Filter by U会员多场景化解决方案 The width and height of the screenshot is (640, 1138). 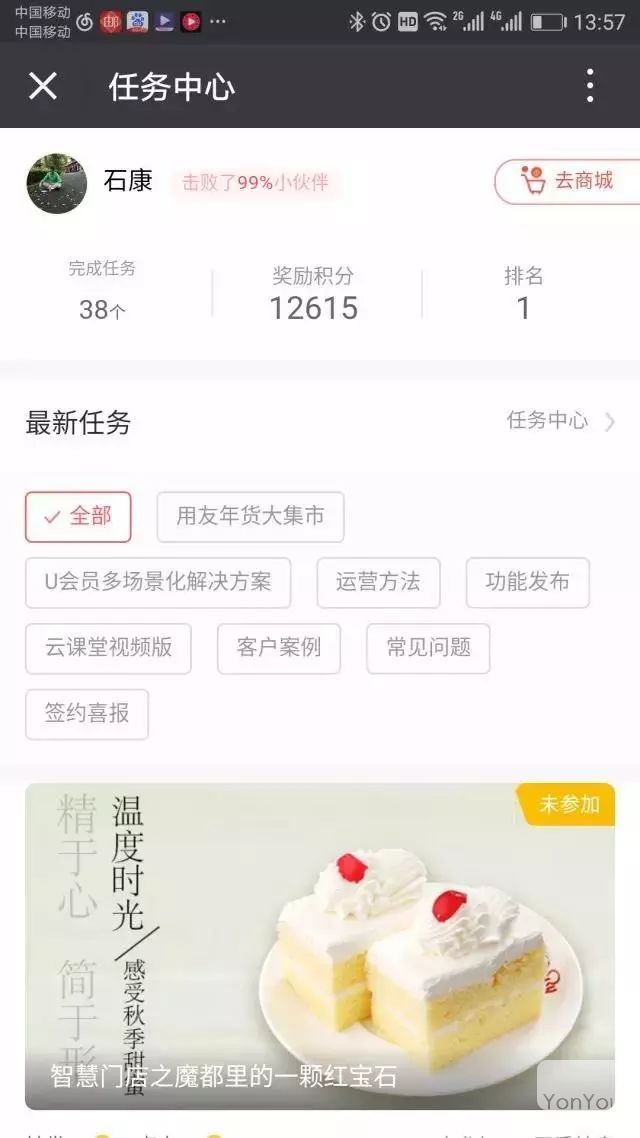coord(158,582)
